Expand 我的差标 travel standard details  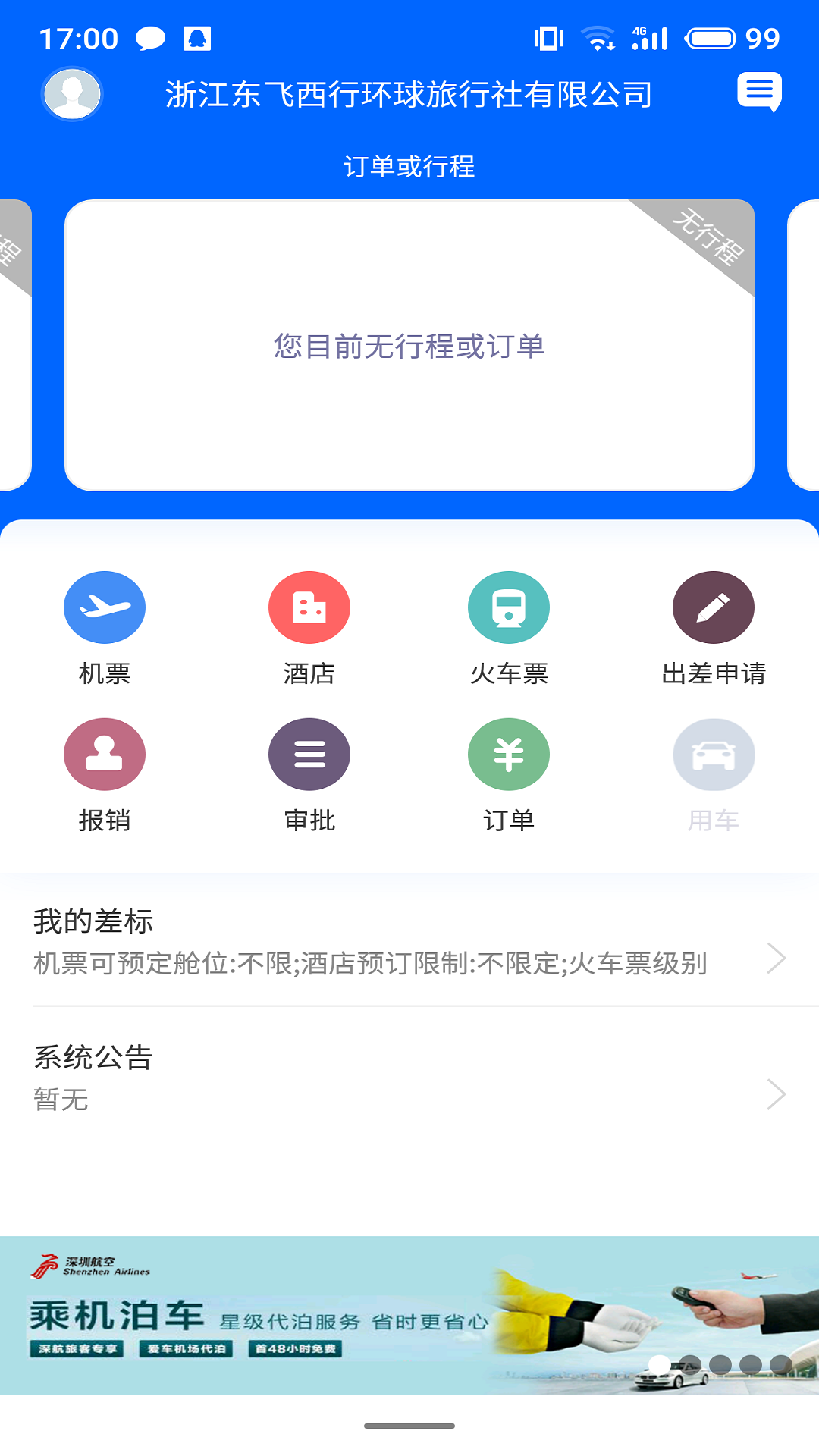[409, 943]
